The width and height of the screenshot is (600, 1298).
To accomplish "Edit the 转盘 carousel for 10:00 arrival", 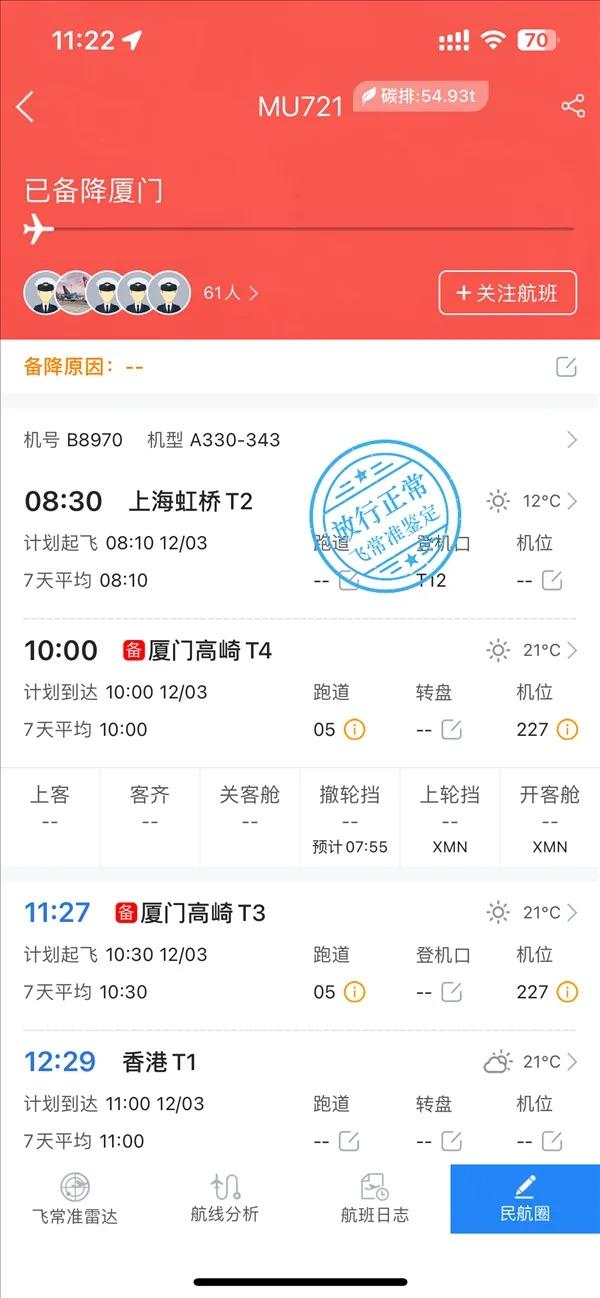I will (x=451, y=730).
